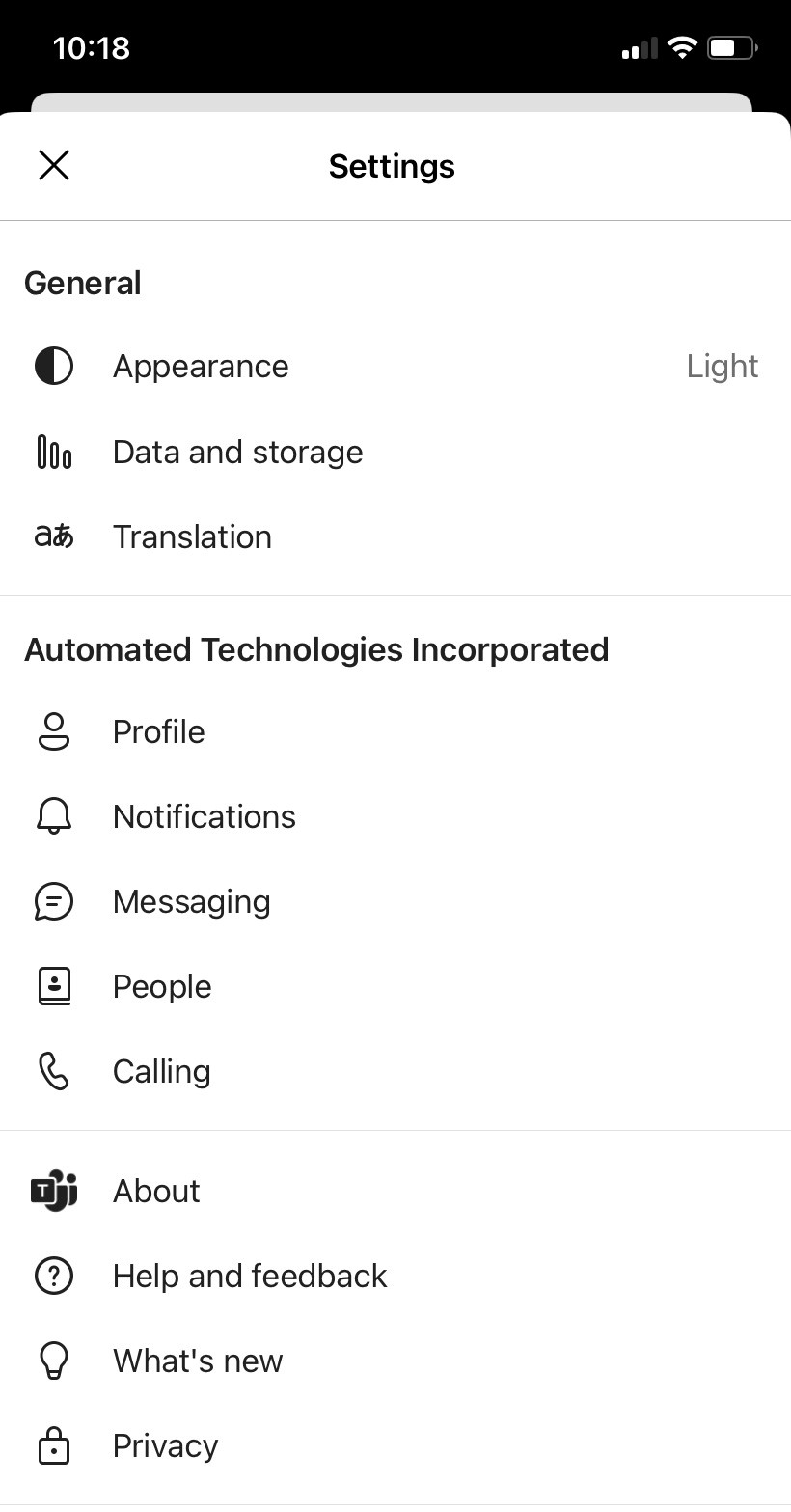
Task: Tap the Light appearance value
Action: click(722, 366)
